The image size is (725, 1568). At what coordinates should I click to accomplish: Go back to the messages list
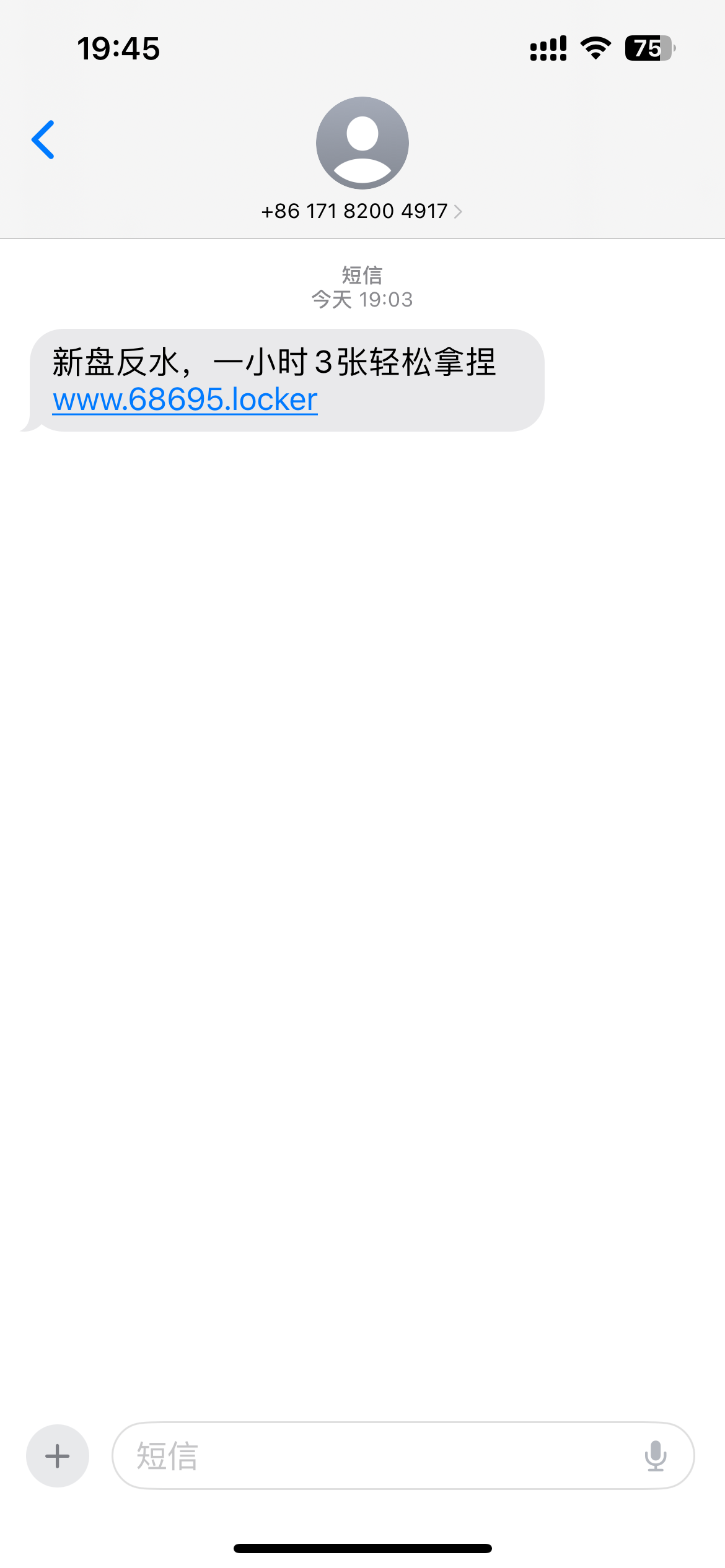(x=43, y=140)
